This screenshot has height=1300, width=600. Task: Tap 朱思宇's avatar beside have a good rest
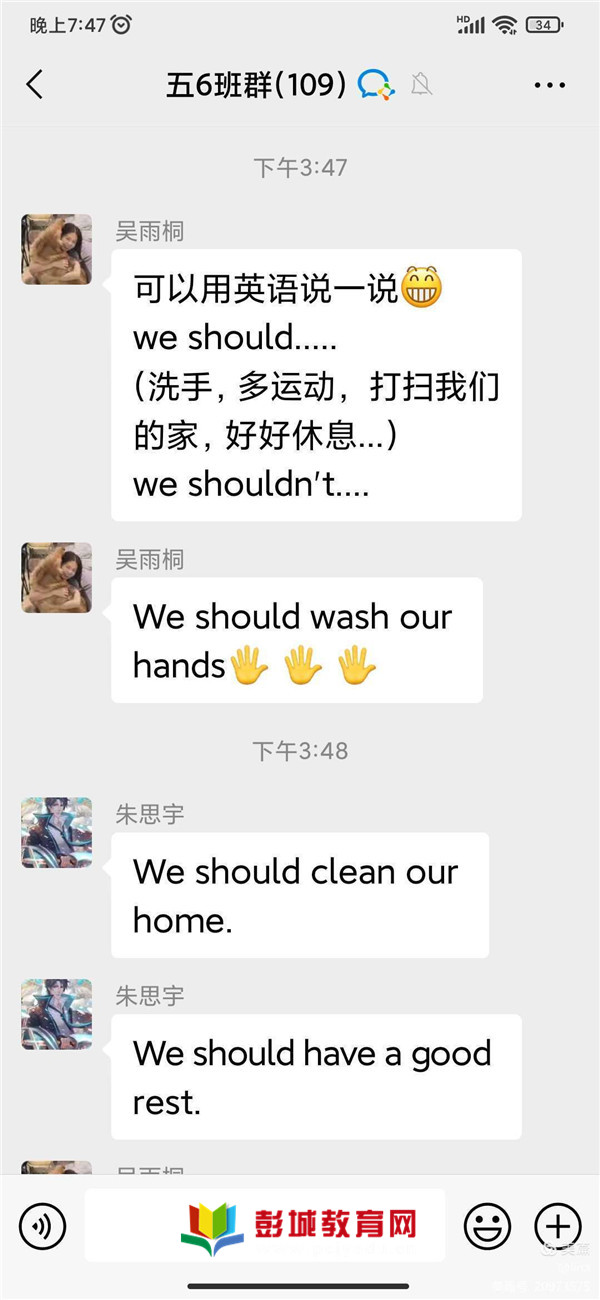[x=57, y=1014]
